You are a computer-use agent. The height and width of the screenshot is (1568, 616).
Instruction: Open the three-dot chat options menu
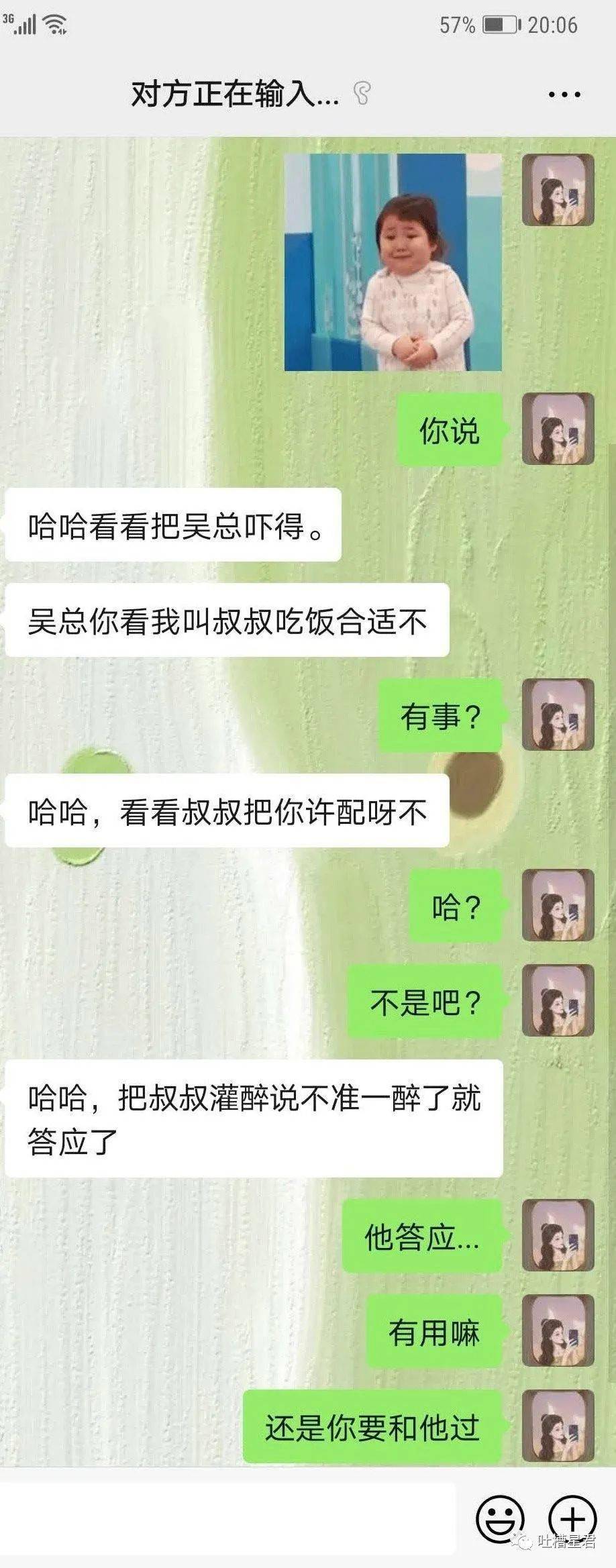coord(564,95)
